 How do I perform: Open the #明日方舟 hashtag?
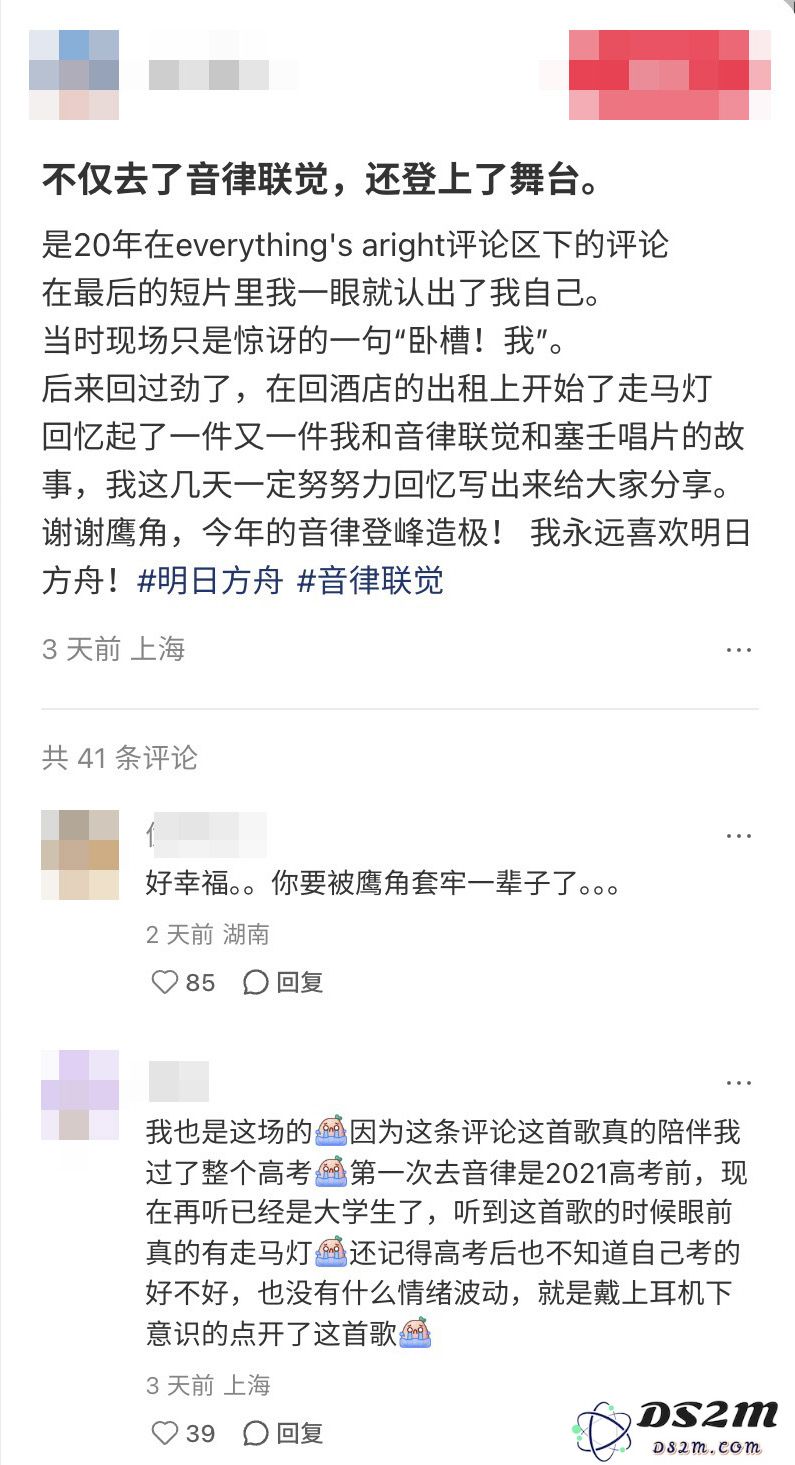pos(210,581)
